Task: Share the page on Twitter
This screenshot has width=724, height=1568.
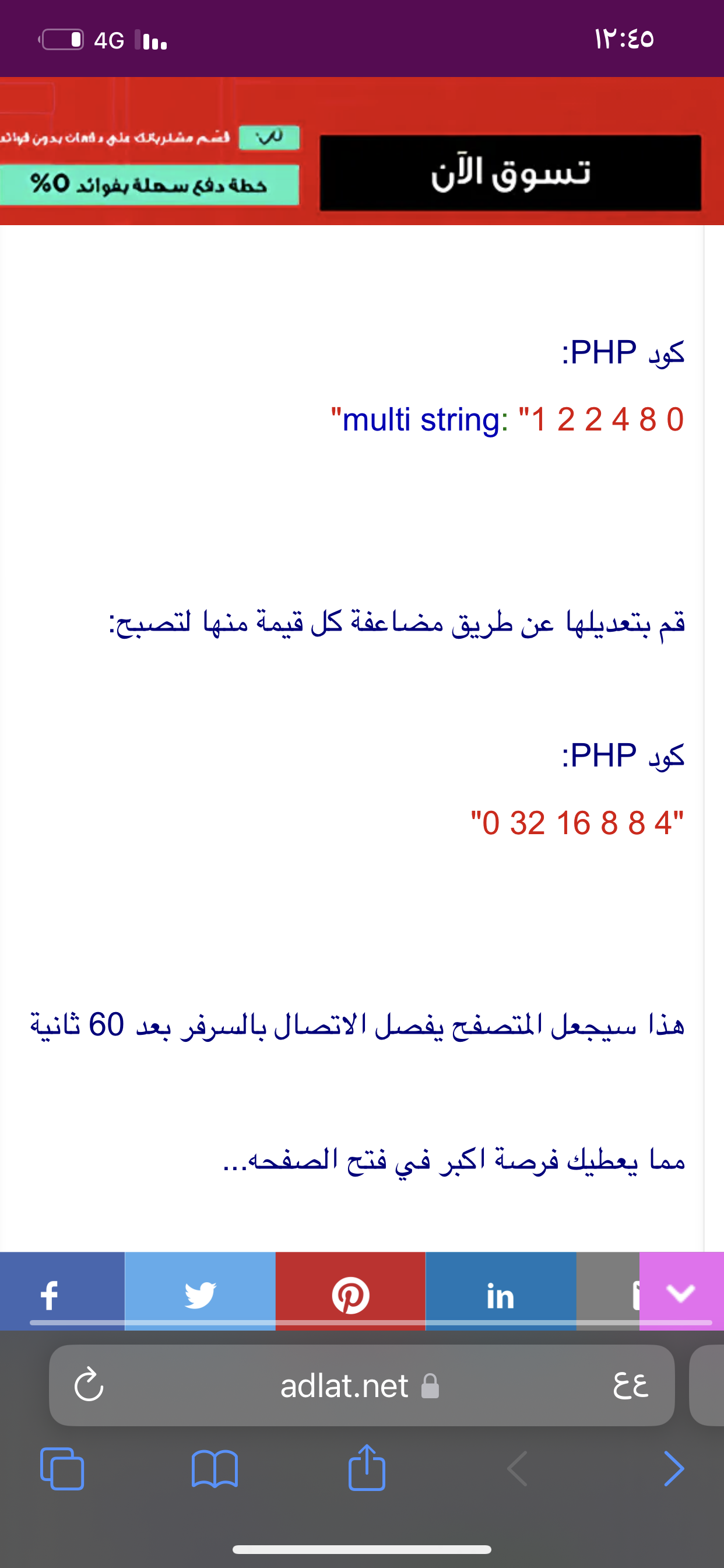Action: point(200,1291)
